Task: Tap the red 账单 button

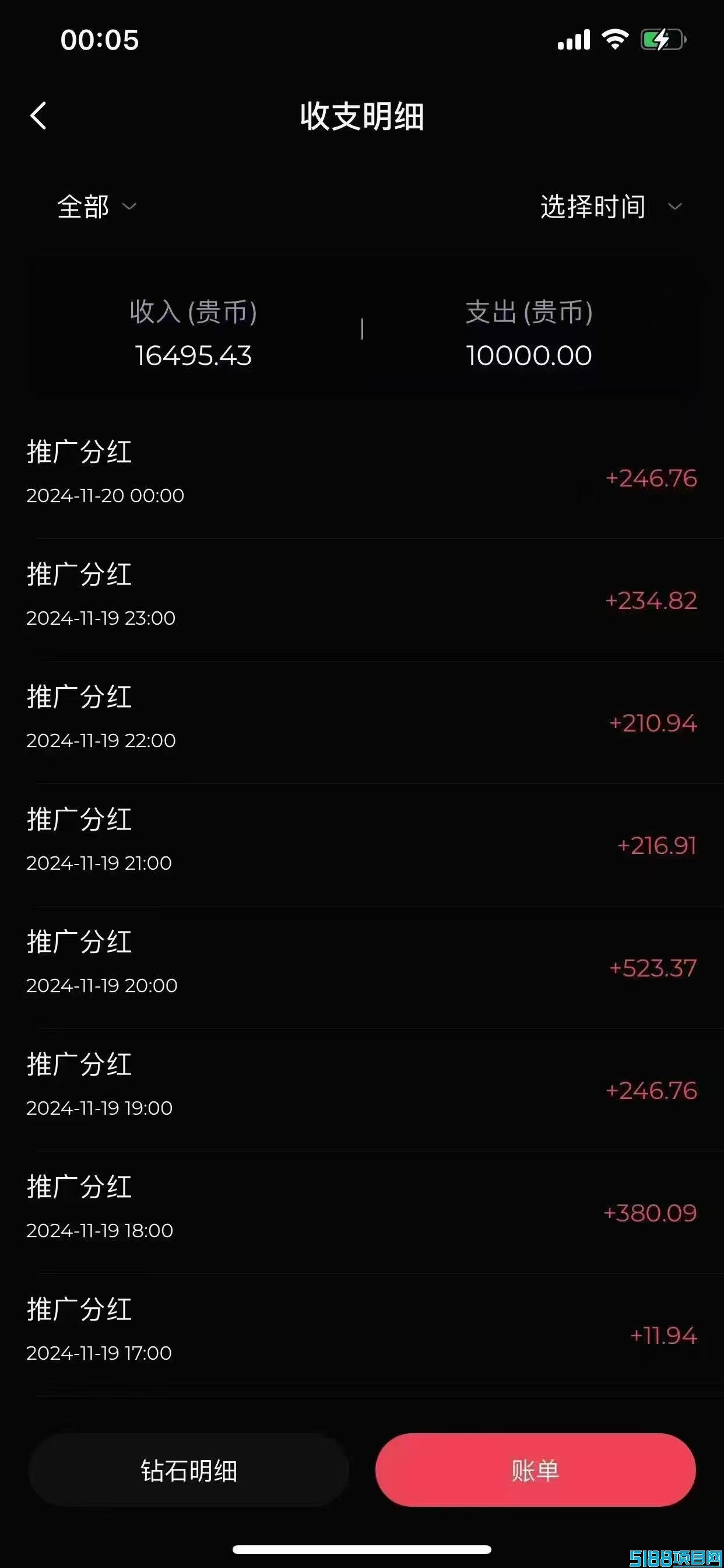Action: point(535,1470)
